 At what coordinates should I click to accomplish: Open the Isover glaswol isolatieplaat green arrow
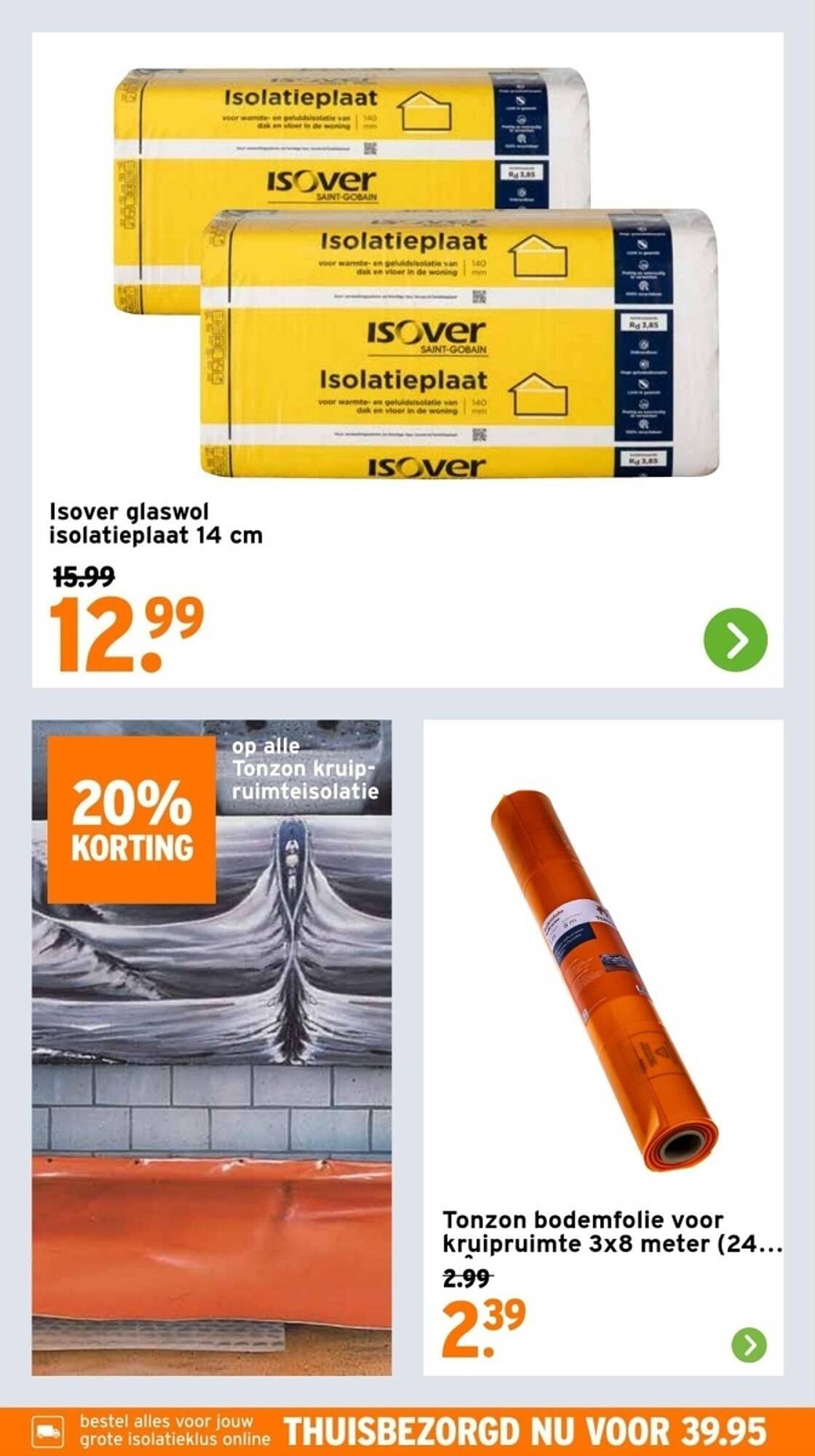coord(735,639)
